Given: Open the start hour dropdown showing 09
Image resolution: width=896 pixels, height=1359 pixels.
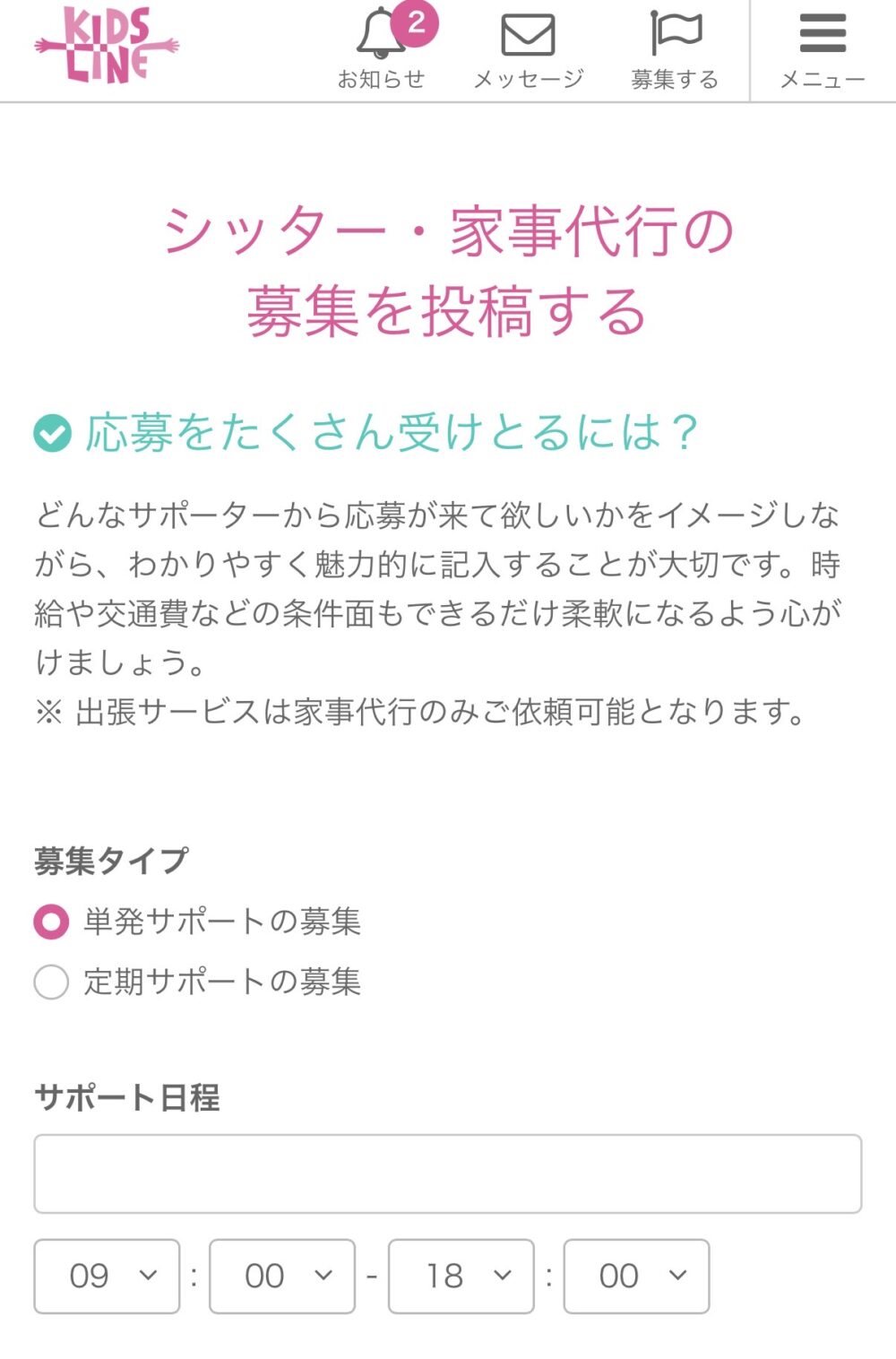Looking at the screenshot, I should point(105,1276).
